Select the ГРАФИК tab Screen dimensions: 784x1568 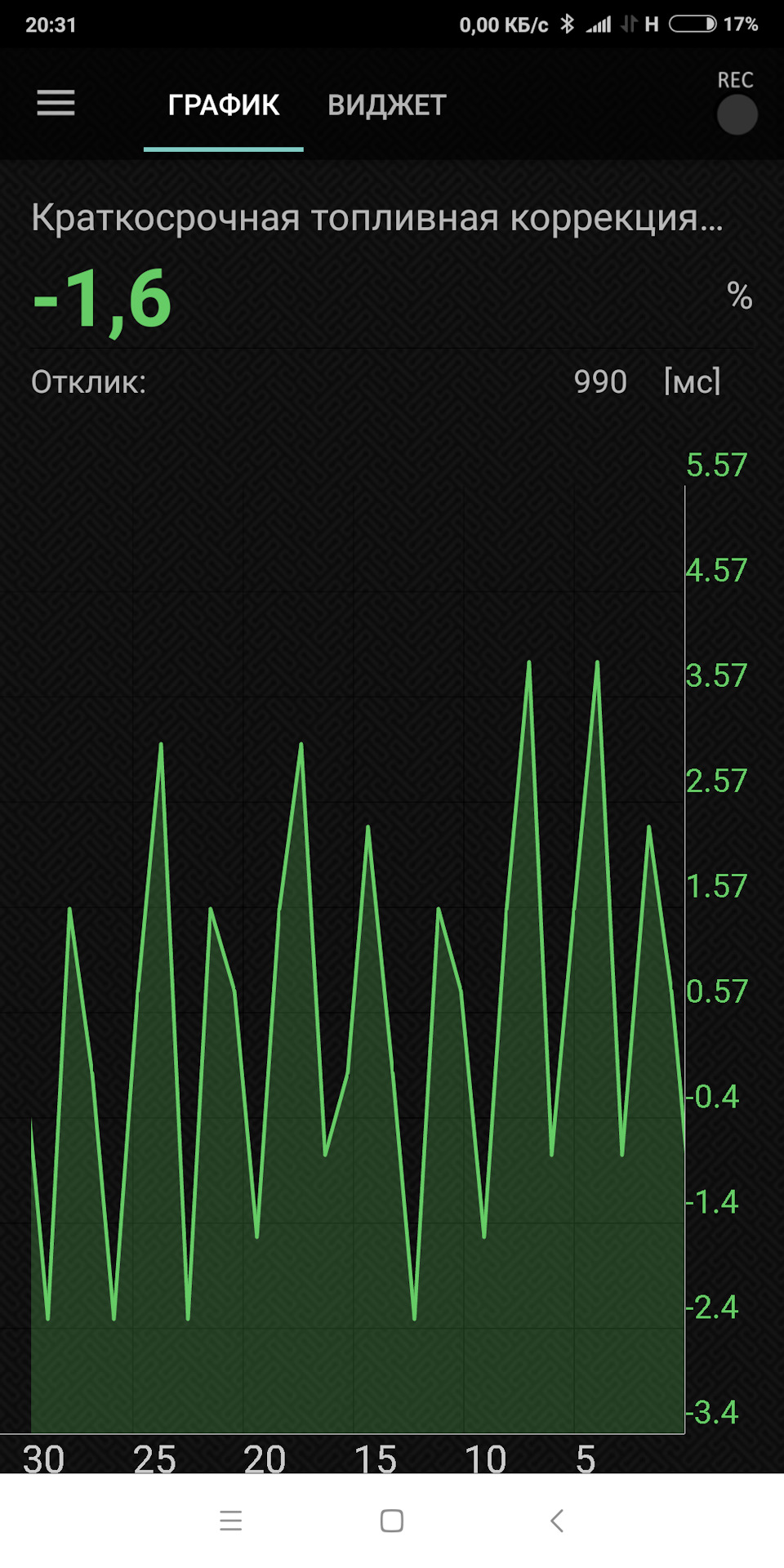(223, 105)
